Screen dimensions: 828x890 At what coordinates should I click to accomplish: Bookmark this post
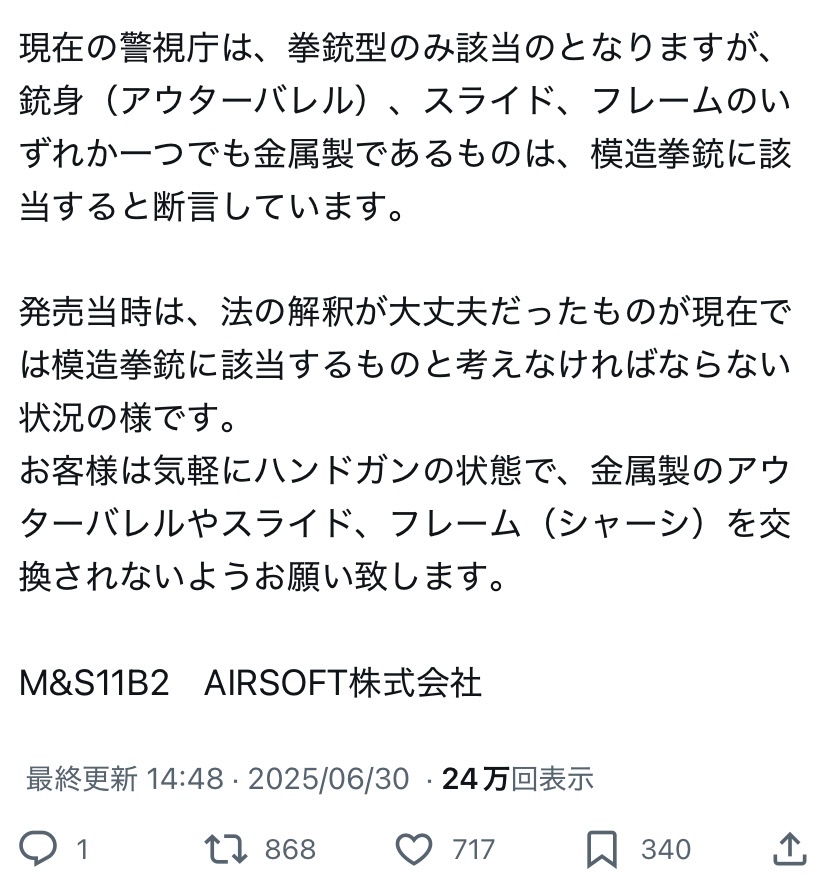pyautogui.click(x=602, y=849)
